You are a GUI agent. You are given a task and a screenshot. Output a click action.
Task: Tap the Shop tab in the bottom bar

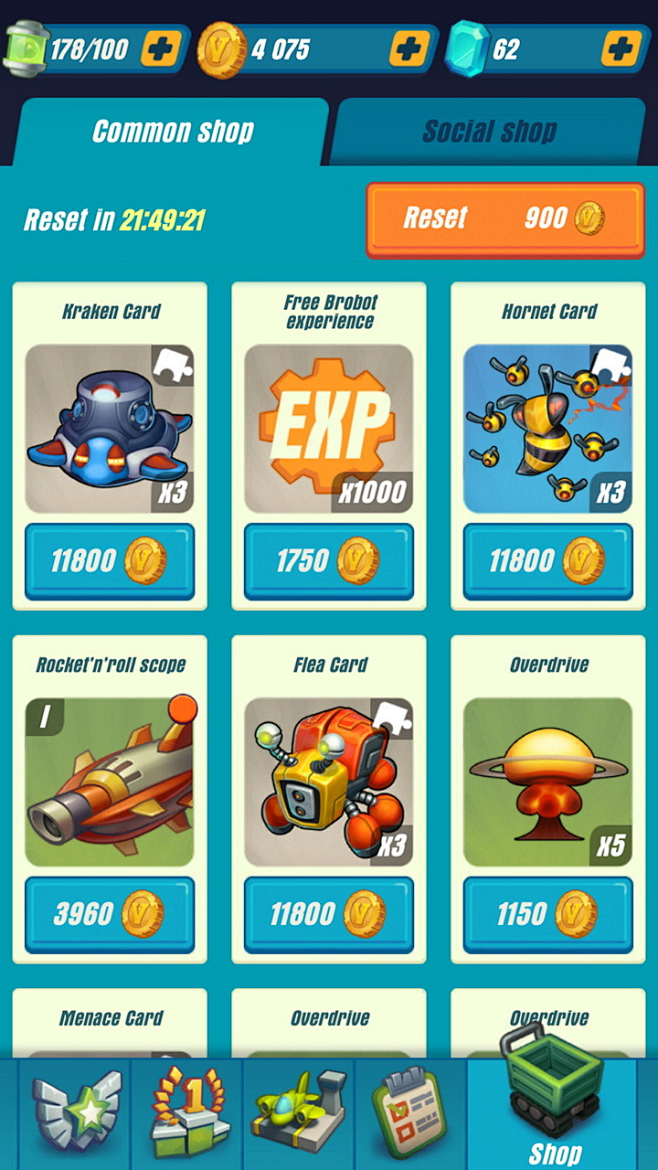click(x=553, y=1110)
